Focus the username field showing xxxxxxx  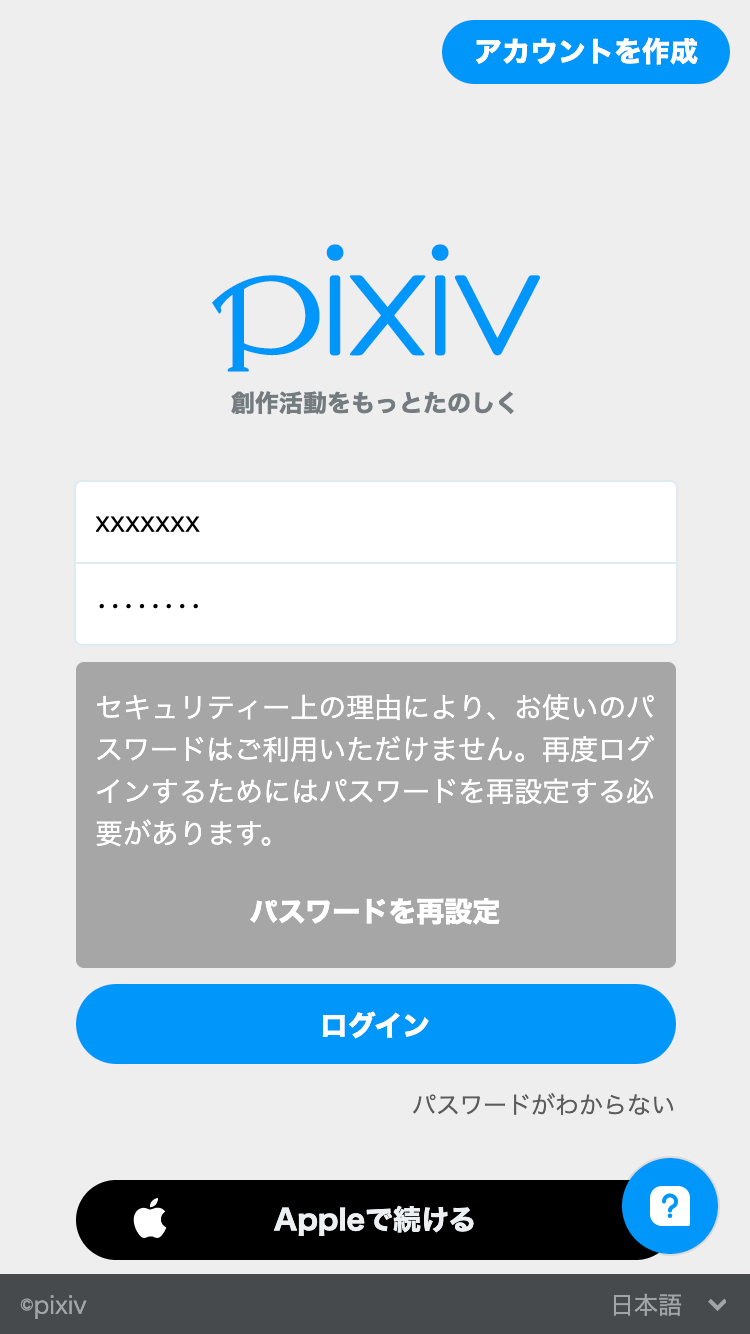tap(375, 523)
